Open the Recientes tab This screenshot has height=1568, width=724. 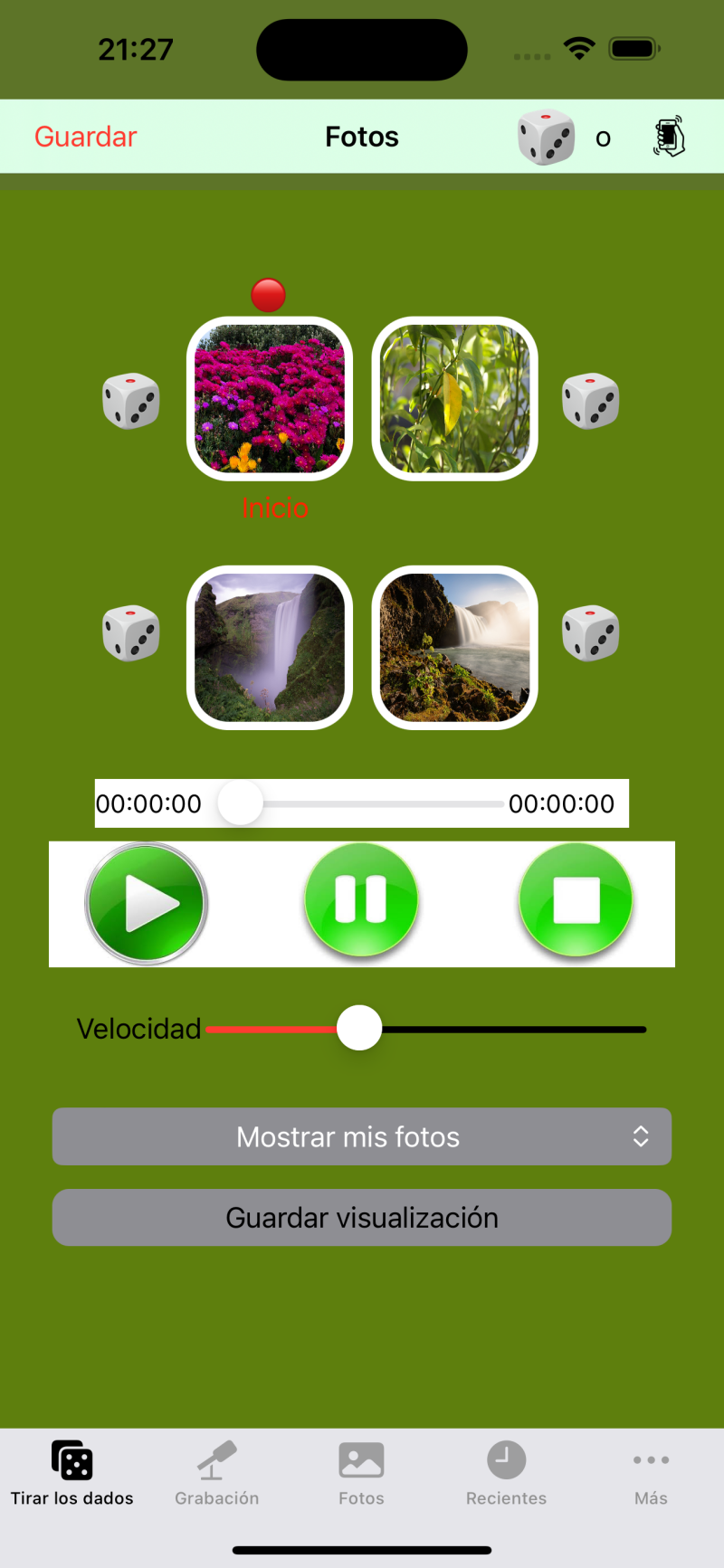[506, 1473]
